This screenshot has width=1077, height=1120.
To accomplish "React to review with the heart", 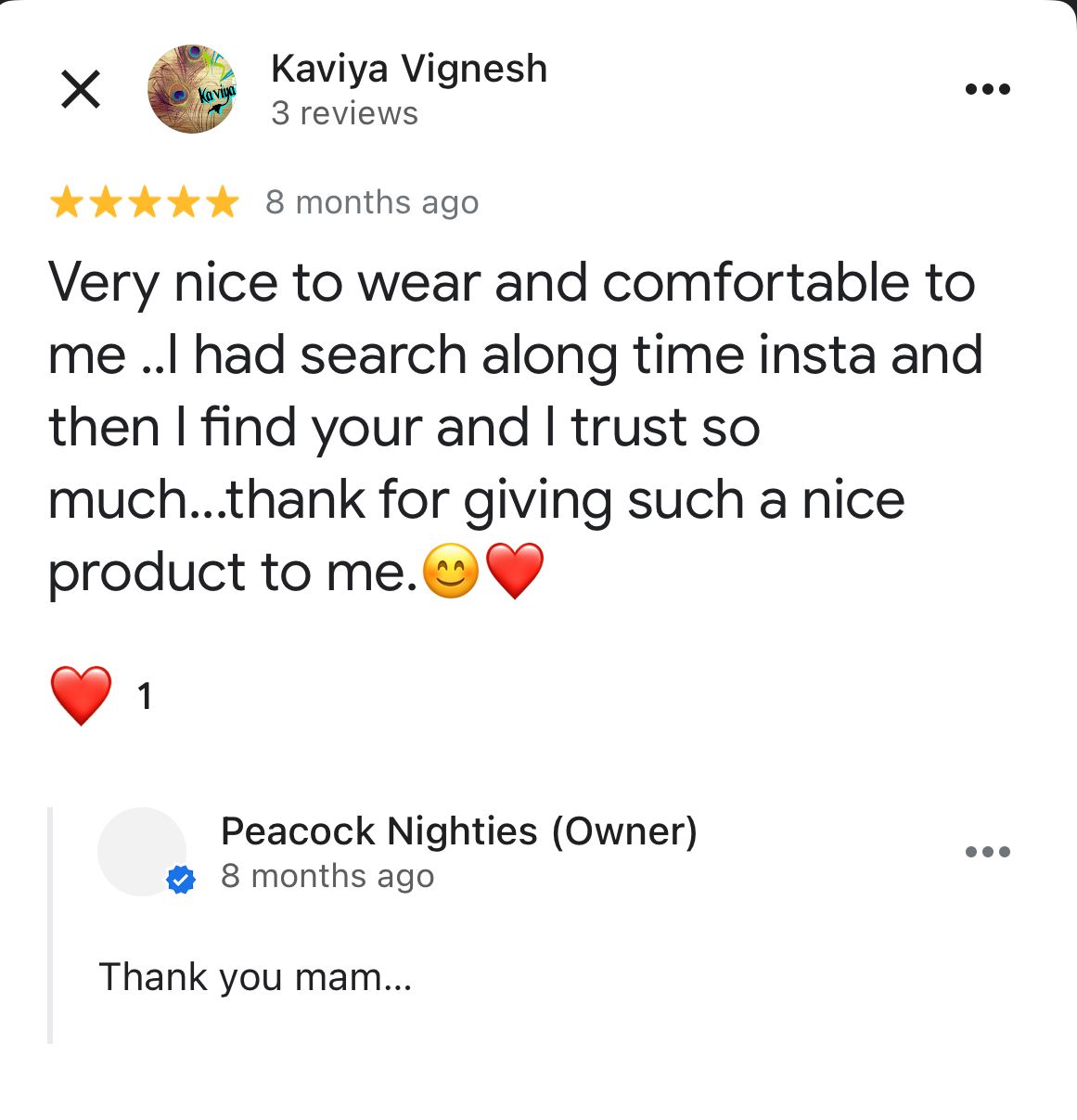I will (x=82, y=695).
